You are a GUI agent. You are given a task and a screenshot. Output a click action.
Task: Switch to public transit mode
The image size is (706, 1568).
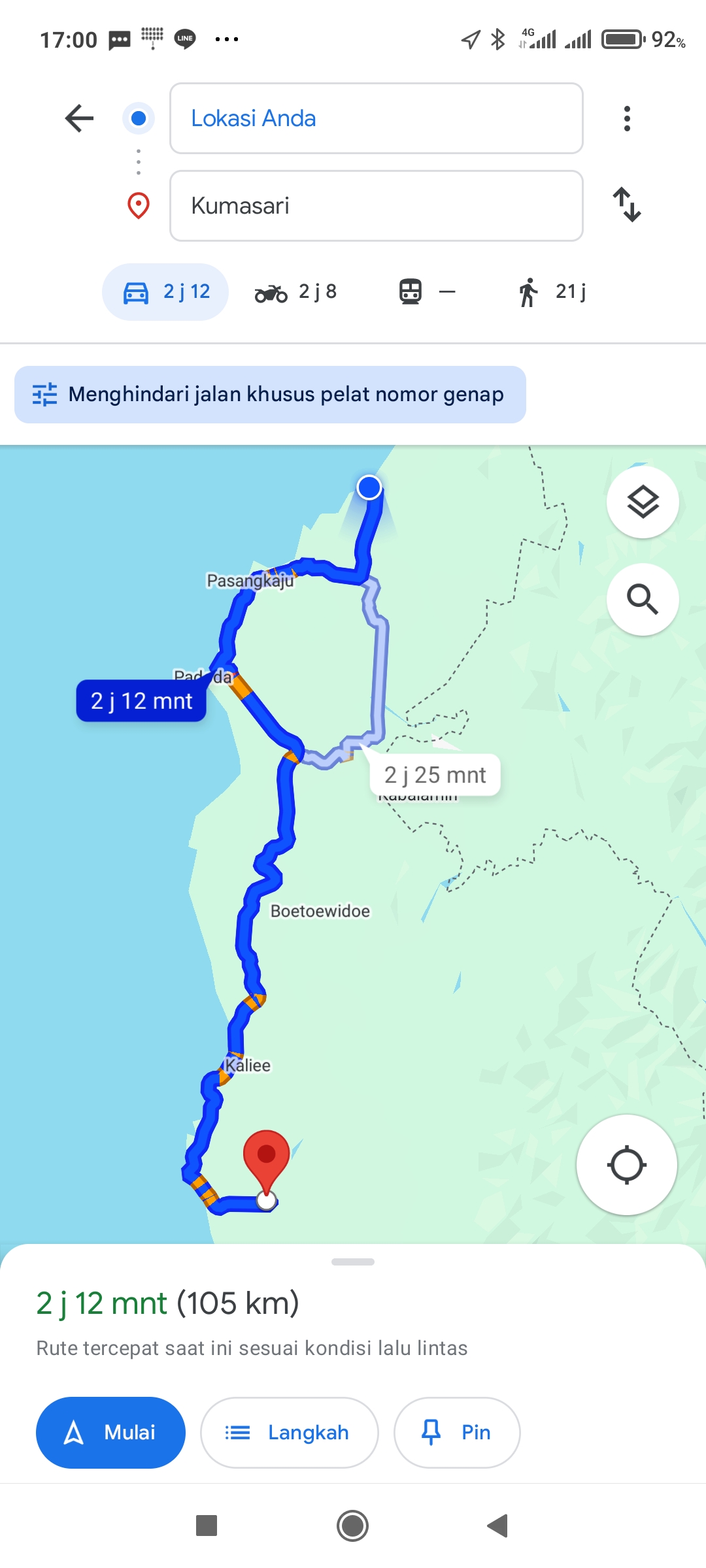[427, 291]
